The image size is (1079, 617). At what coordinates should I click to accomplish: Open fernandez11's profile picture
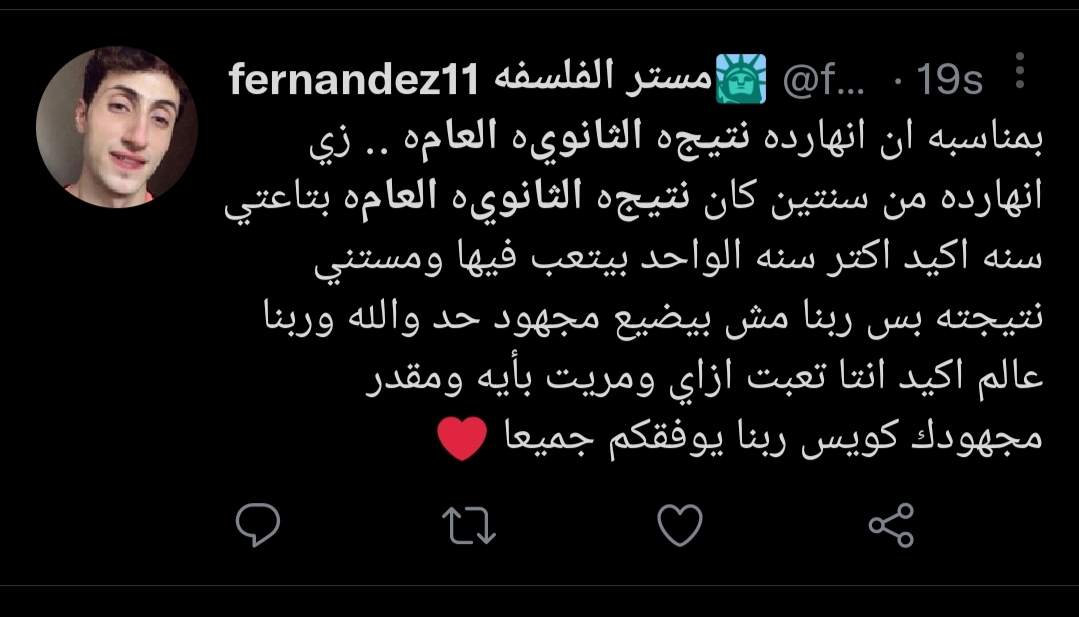(117, 127)
